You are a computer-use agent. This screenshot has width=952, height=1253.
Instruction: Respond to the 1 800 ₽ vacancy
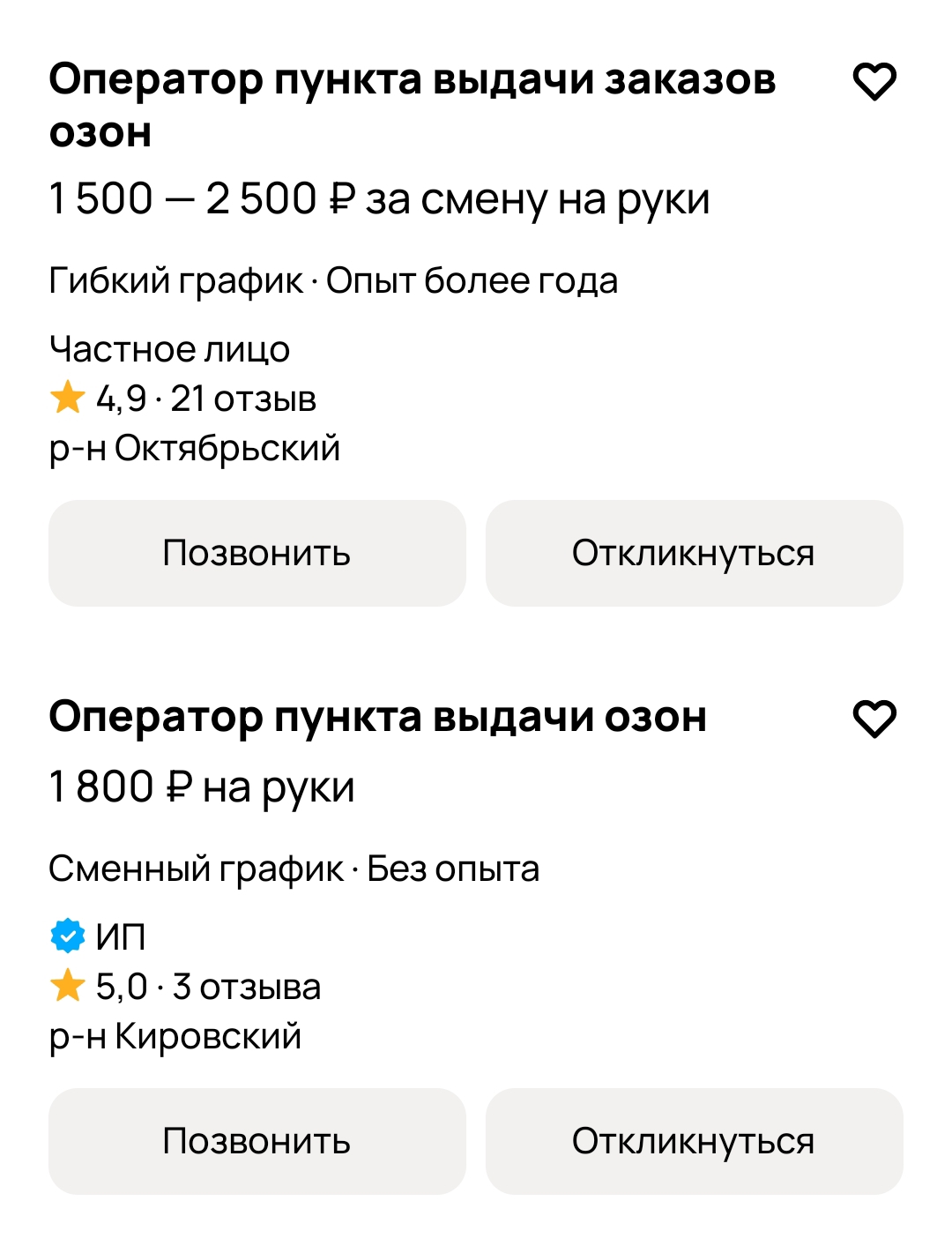(x=694, y=1141)
